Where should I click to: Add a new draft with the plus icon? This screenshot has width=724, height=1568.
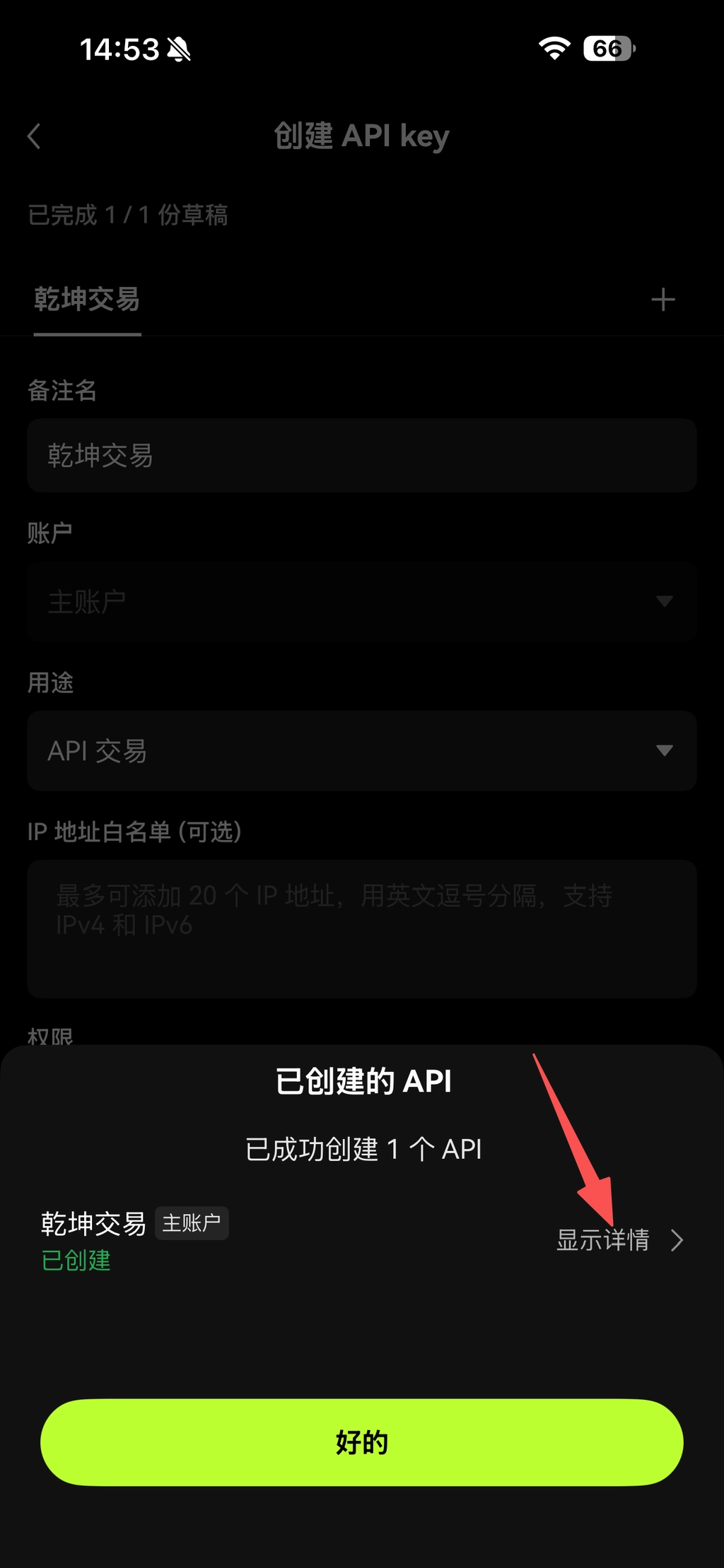coord(662,300)
